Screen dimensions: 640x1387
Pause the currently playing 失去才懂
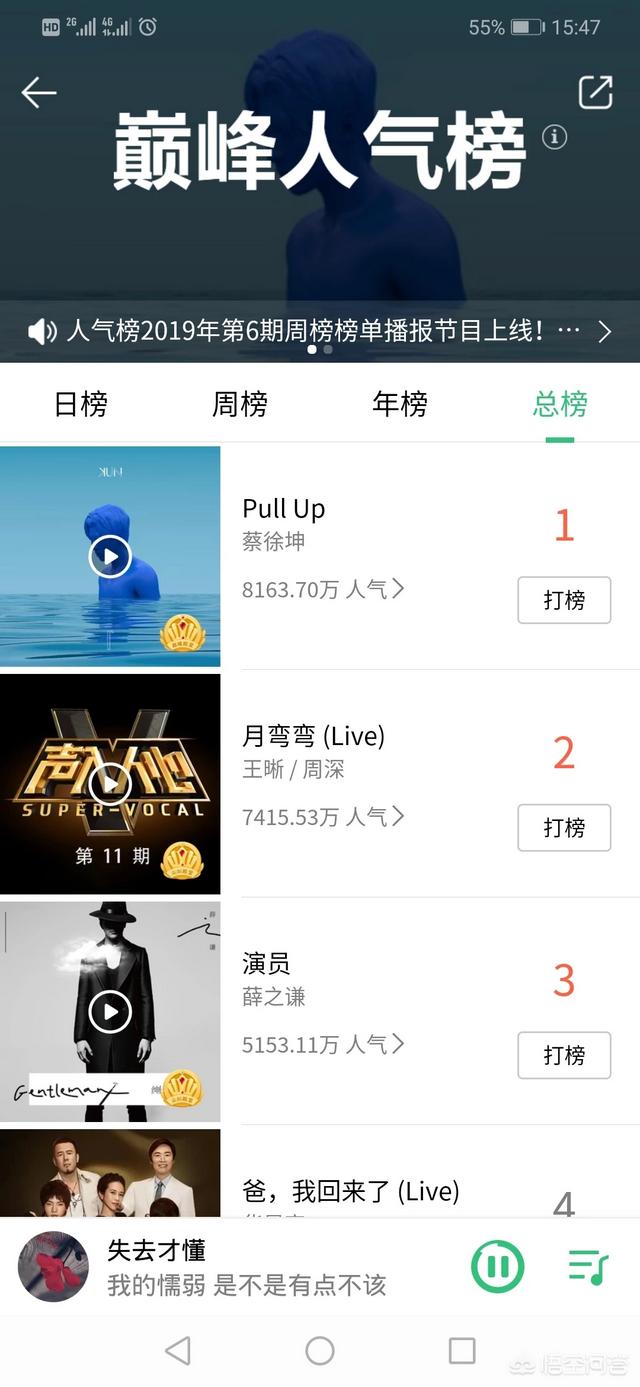pos(497,1266)
